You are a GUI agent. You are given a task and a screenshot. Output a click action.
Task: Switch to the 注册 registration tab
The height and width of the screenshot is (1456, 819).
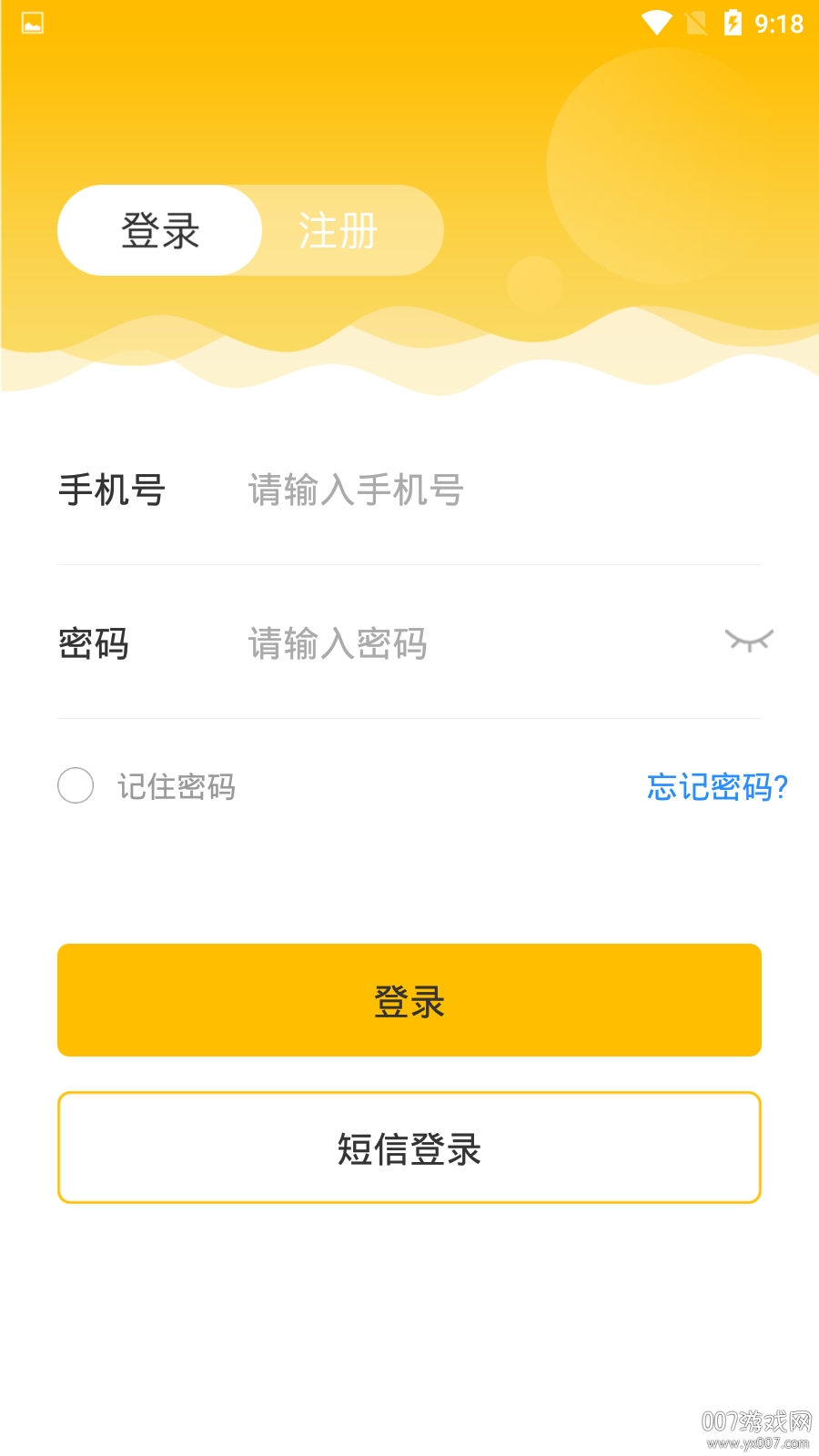(336, 230)
